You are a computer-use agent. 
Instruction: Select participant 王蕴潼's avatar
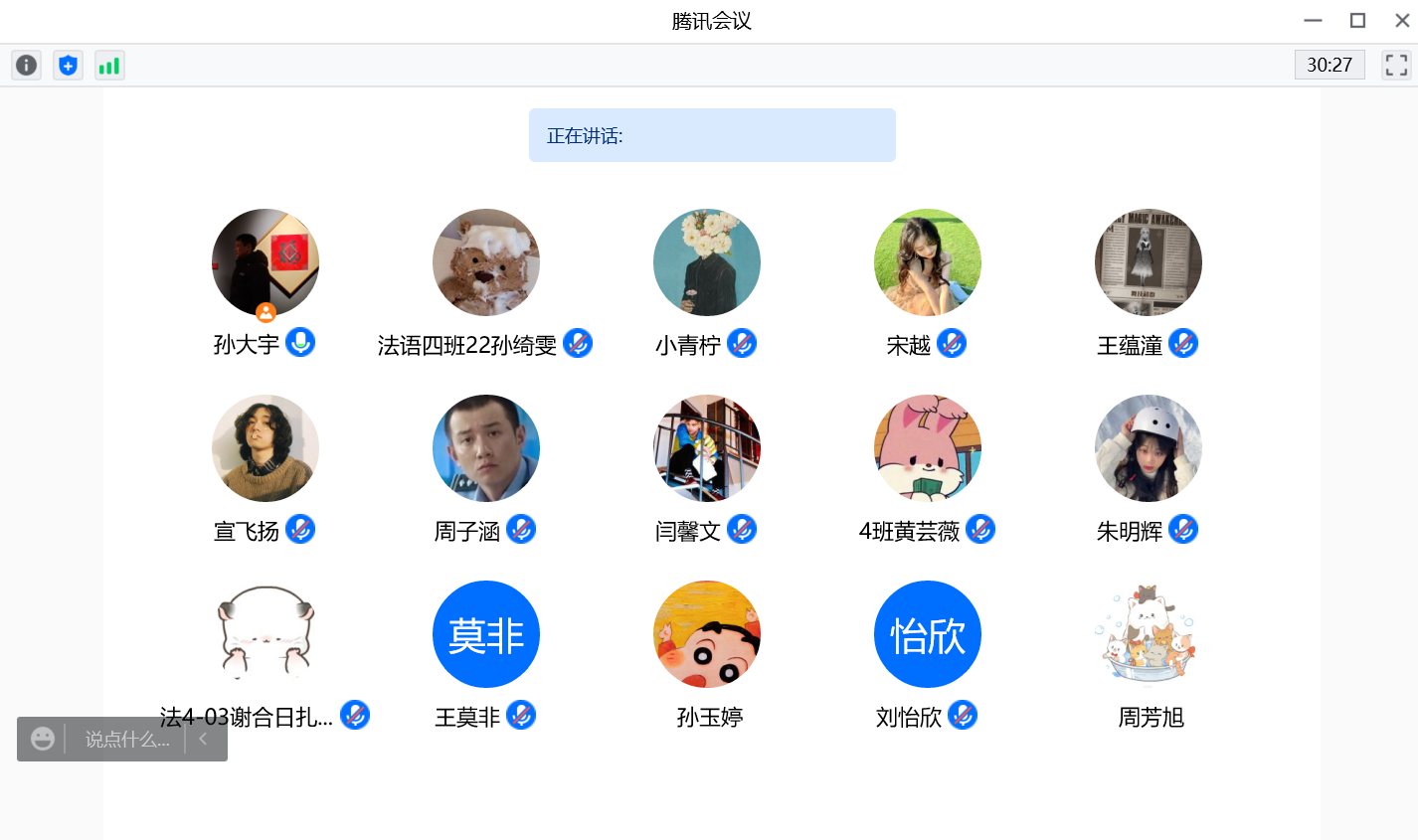[x=1149, y=262]
